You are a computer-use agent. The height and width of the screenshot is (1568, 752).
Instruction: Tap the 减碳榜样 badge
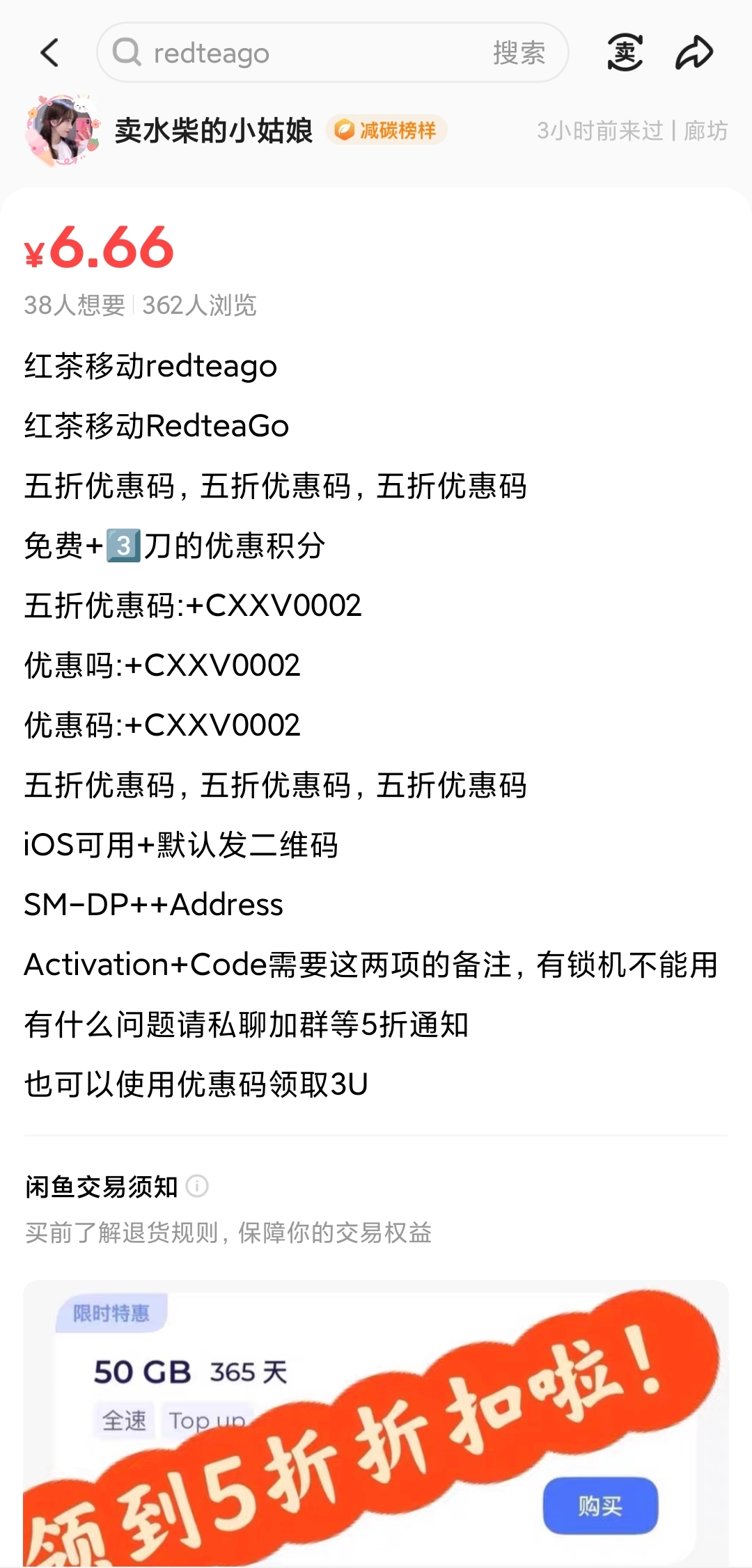tap(386, 130)
